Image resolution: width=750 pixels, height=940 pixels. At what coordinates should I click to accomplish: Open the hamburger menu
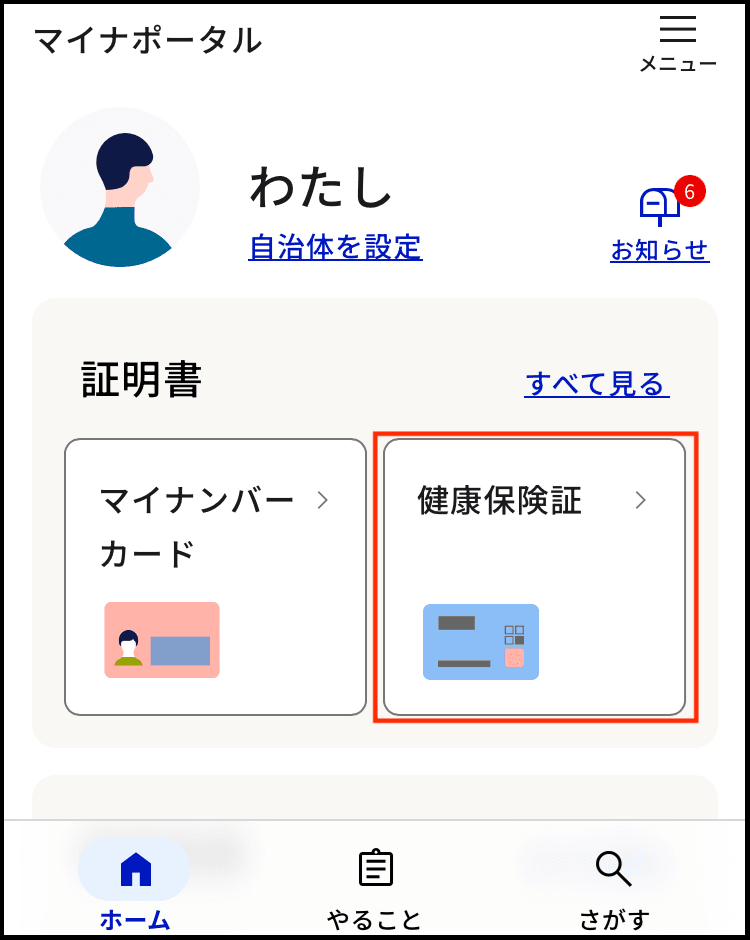(x=676, y=30)
